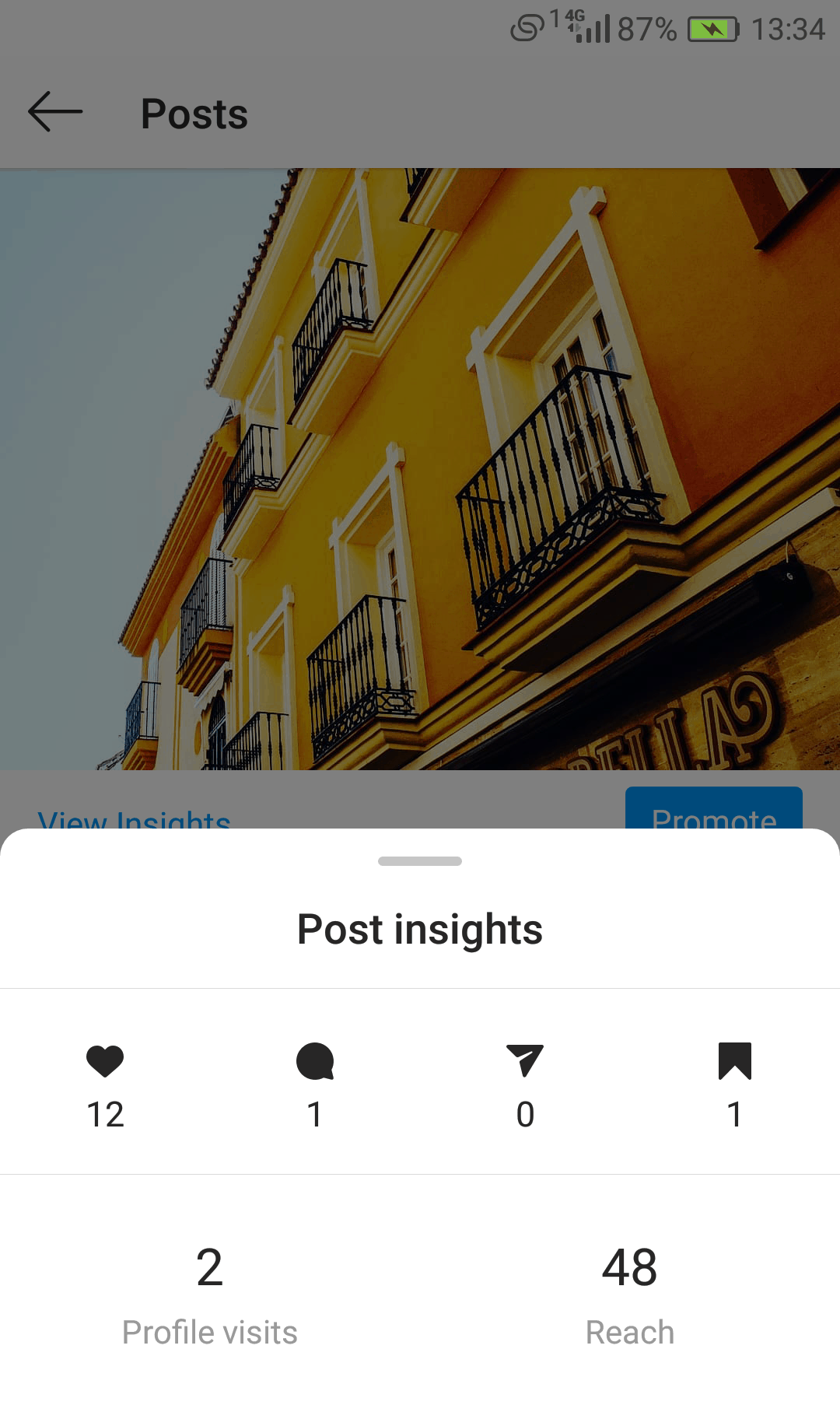The height and width of the screenshot is (1405, 840).
Task: Go back using the top-left arrow
Action: [x=55, y=112]
